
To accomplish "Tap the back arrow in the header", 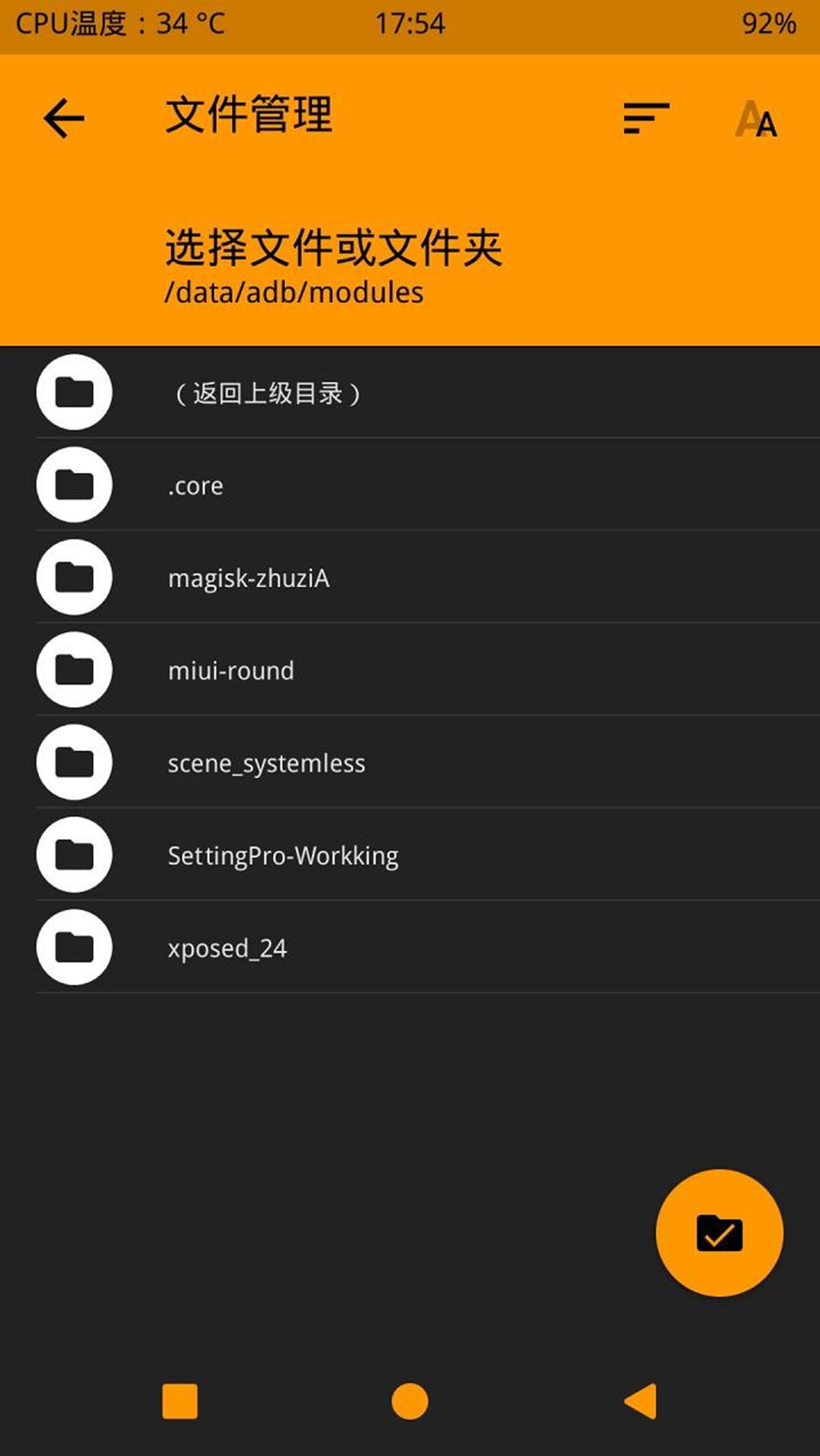I will pyautogui.click(x=64, y=118).
